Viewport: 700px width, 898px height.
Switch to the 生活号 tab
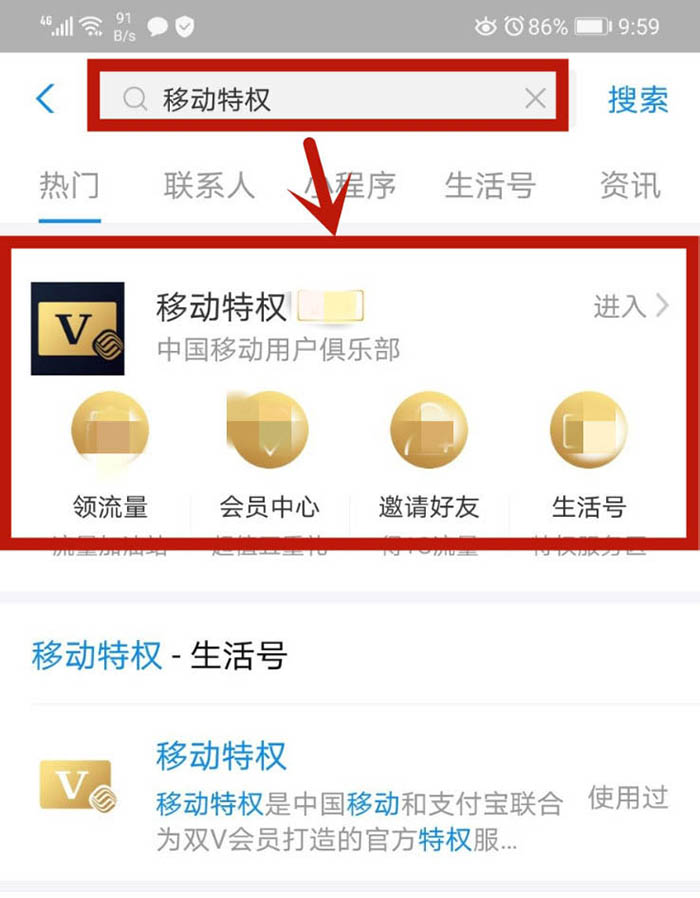[x=490, y=185]
